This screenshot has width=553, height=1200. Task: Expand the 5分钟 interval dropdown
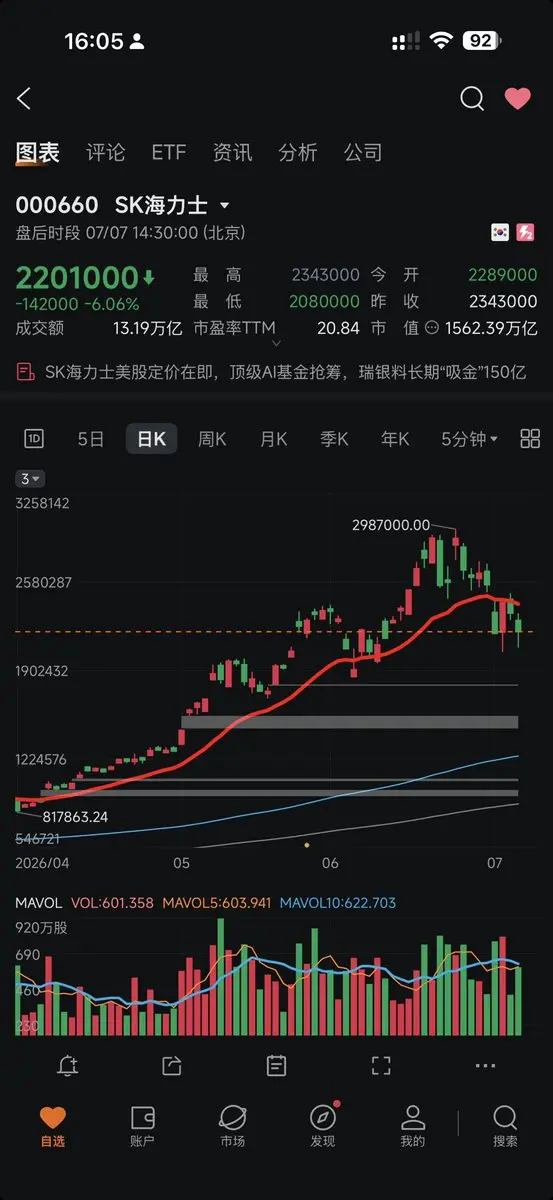click(x=469, y=438)
